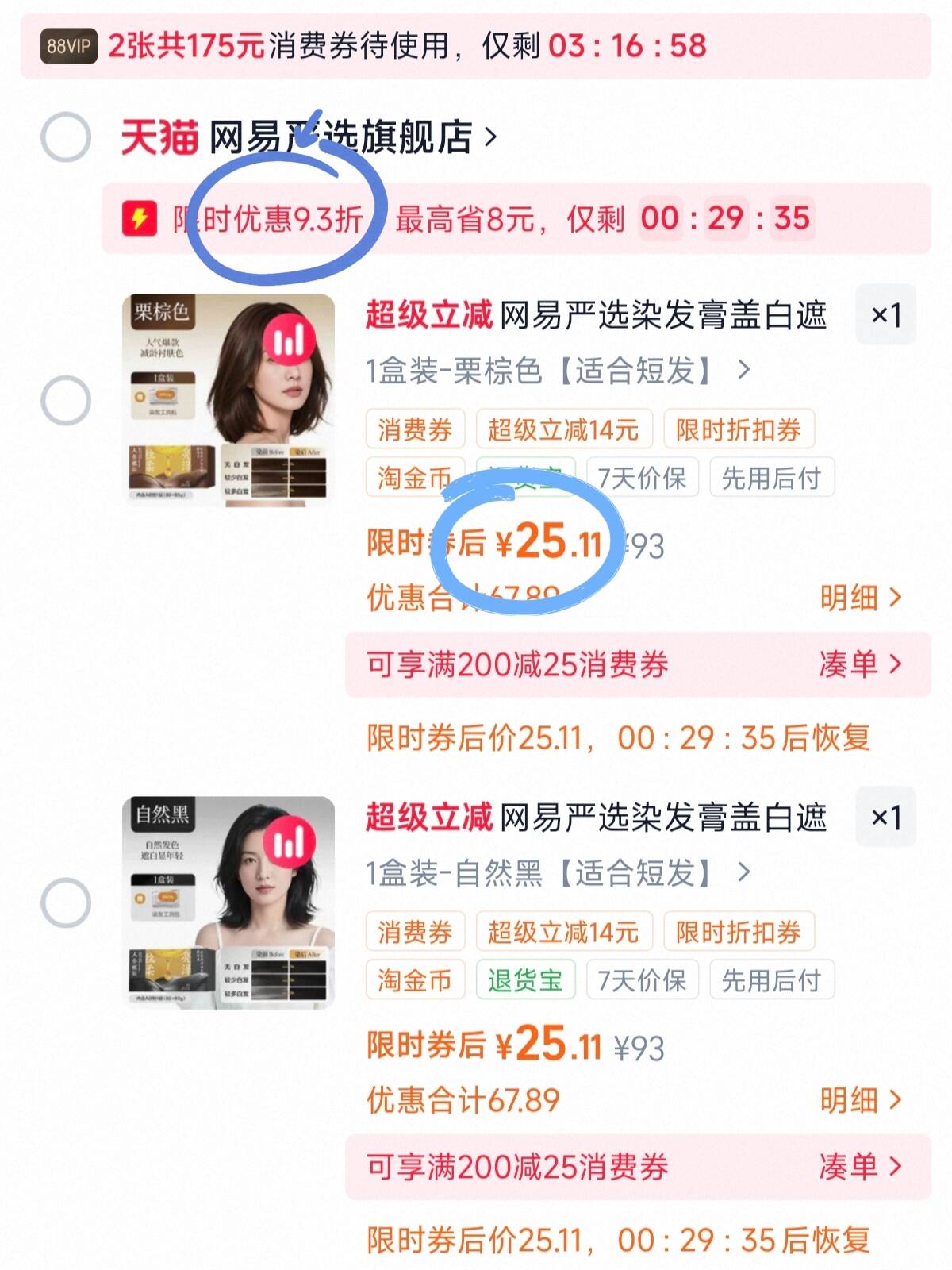Open the 88VIP 消费券 banner
This screenshot has height=1270, width=952.
(x=474, y=46)
